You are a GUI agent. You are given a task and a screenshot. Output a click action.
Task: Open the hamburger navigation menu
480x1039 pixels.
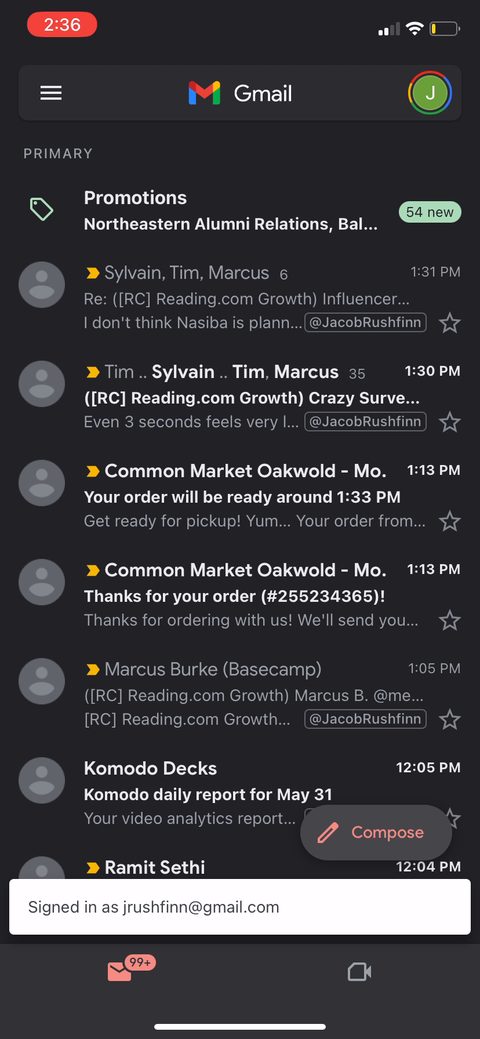click(51, 93)
